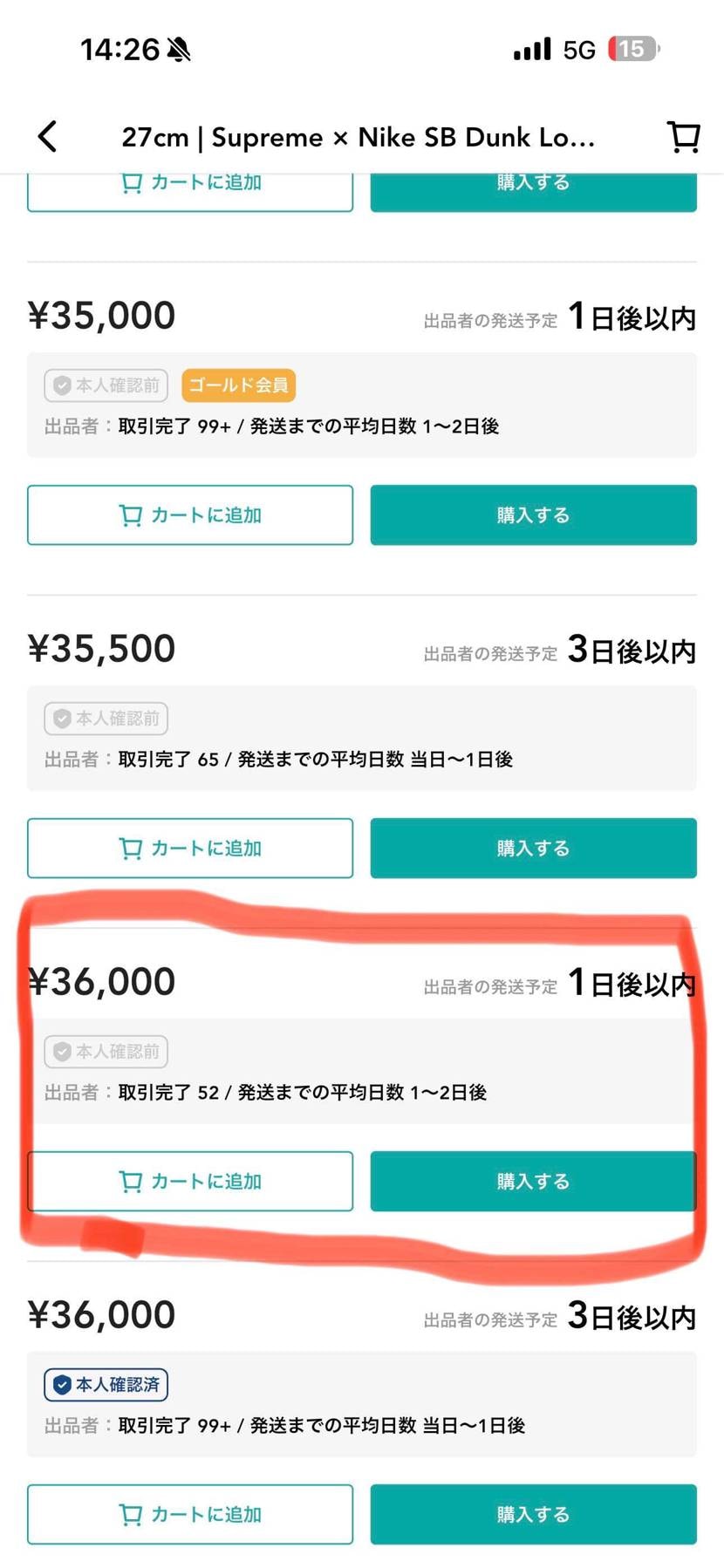The height and width of the screenshot is (1568, 724).
Task: Tap 購入する for the ¥35,000 listing
Action: click(532, 515)
